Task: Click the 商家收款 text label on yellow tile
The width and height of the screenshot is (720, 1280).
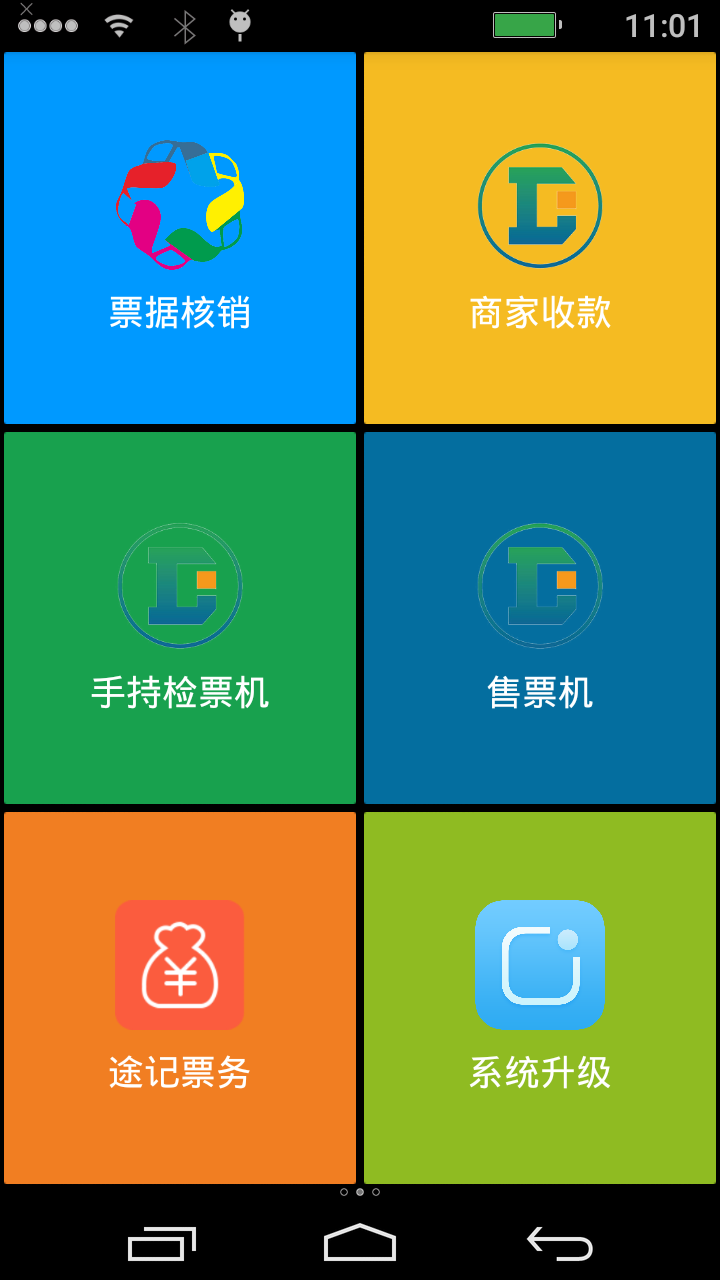Action: [x=540, y=310]
